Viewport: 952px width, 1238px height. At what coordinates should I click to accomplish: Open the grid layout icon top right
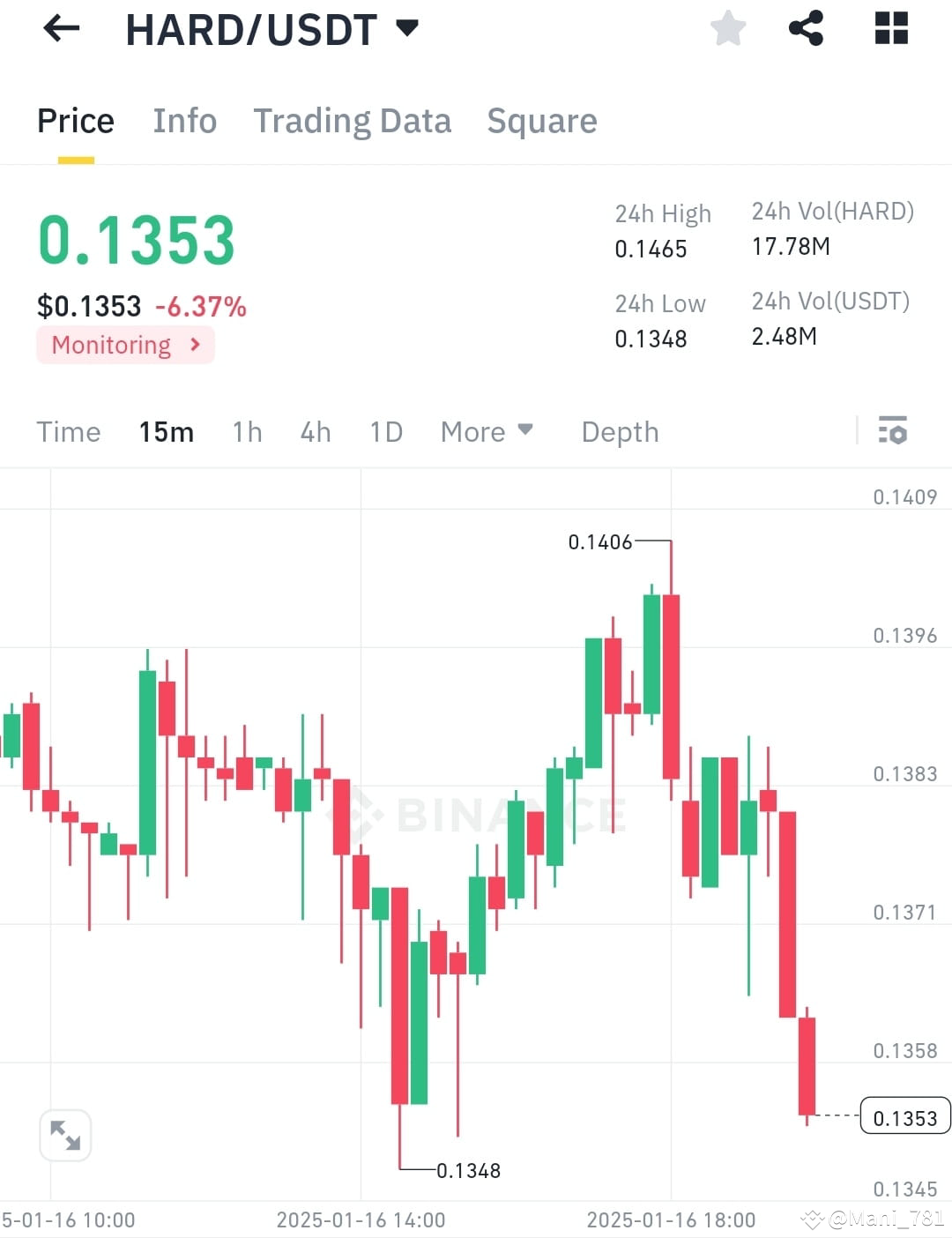[x=890, y=28]
